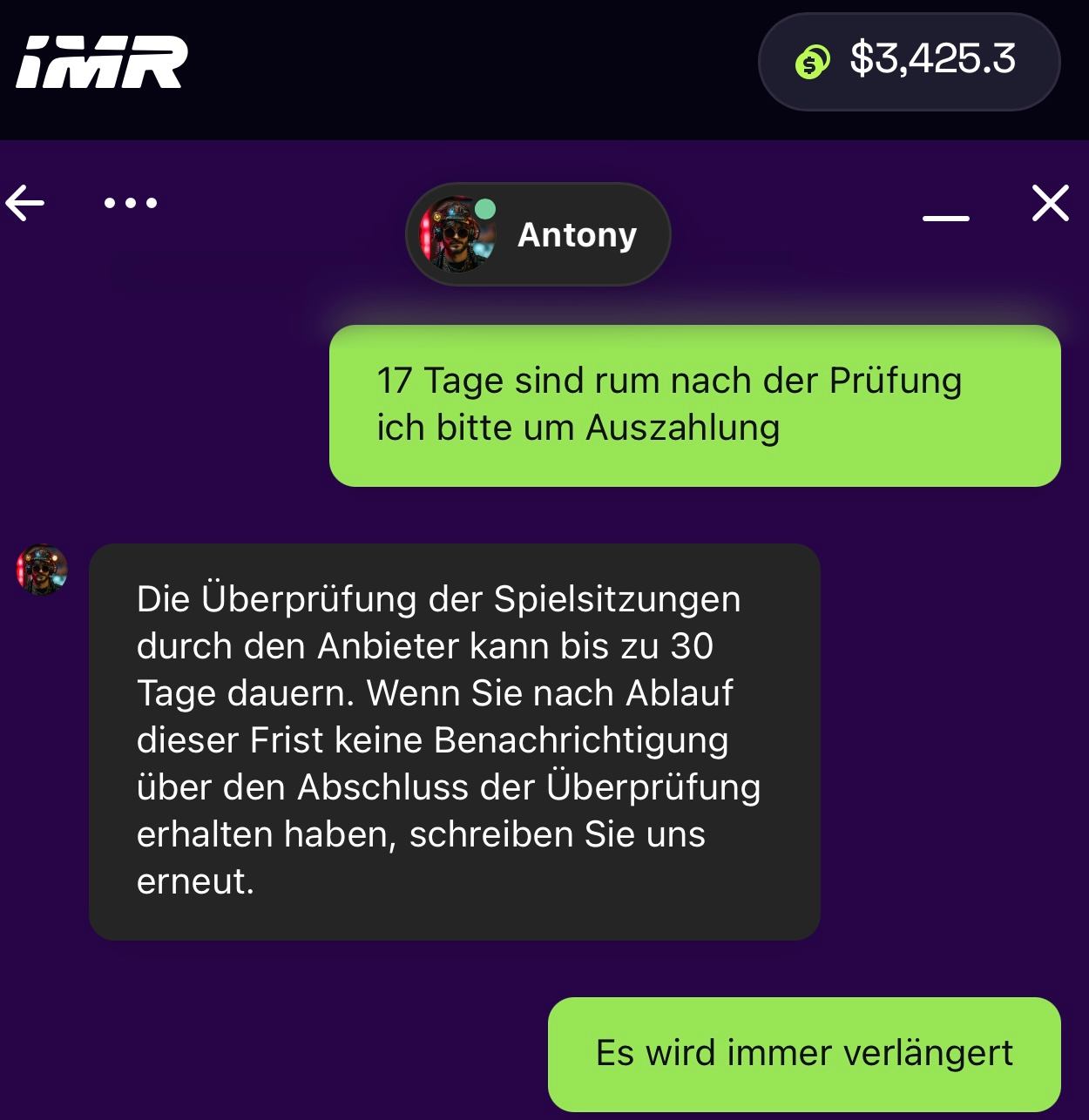Viewport: 1089px width, 1120px height.
Task: Tap the Antony agent header chip
Action: click(538, 234)
